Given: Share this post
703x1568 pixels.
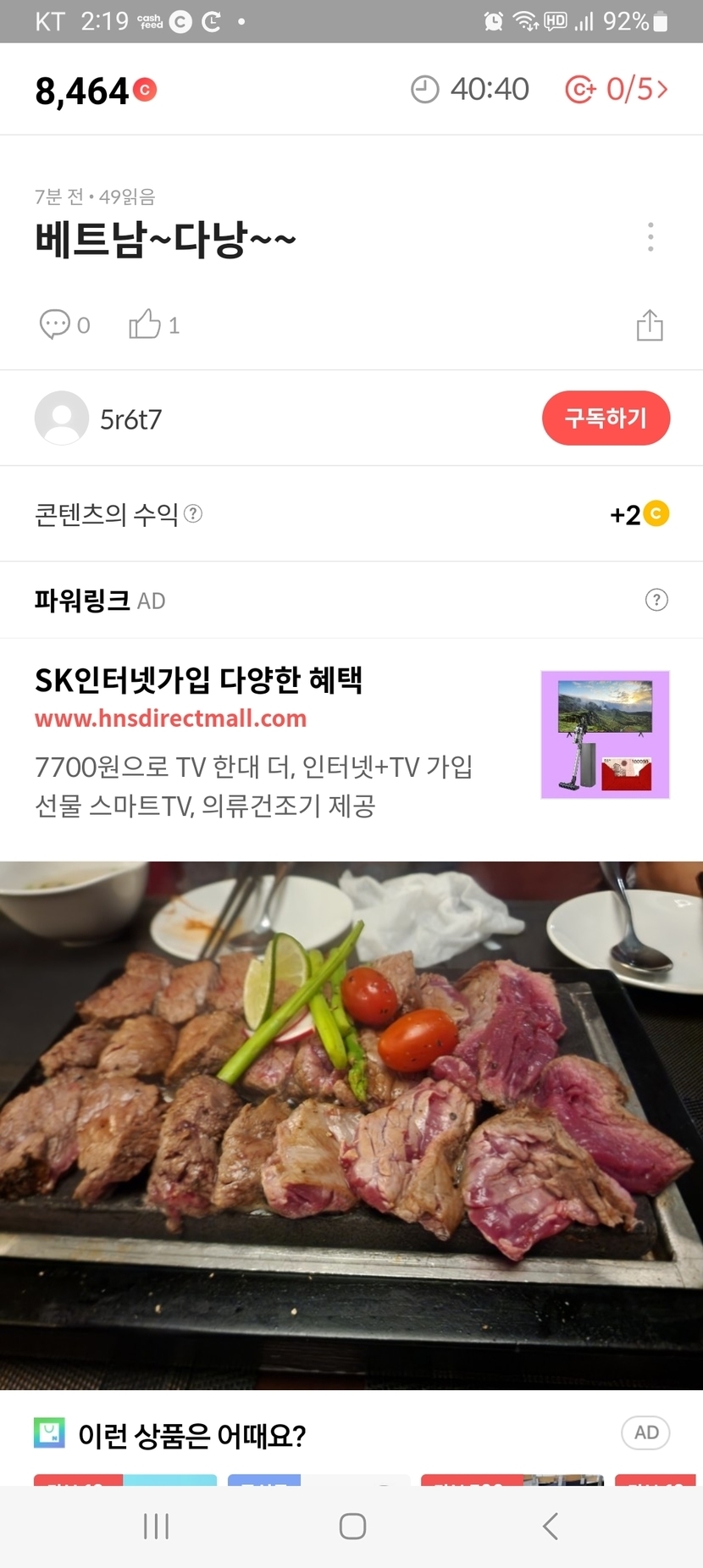Looking at the screenshot, I should click(x=650, y=325).
